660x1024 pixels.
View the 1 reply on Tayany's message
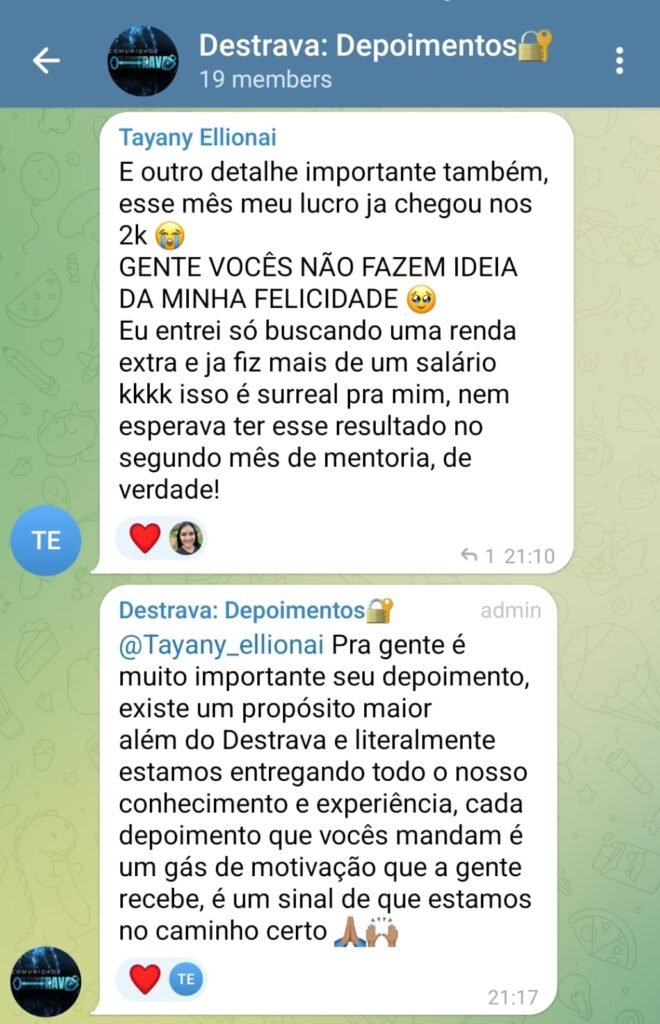tap(478, 556)
